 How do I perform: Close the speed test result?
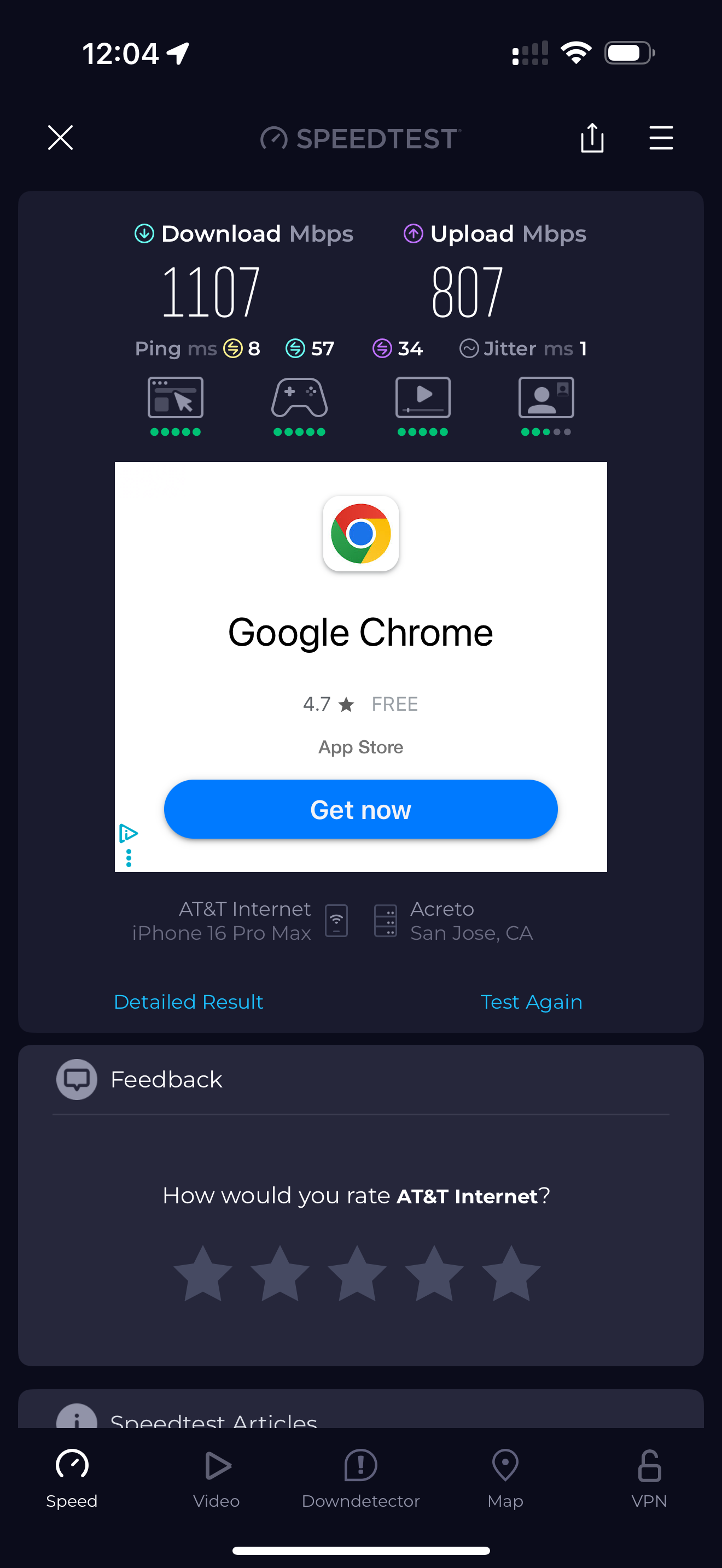coord(60,138)
